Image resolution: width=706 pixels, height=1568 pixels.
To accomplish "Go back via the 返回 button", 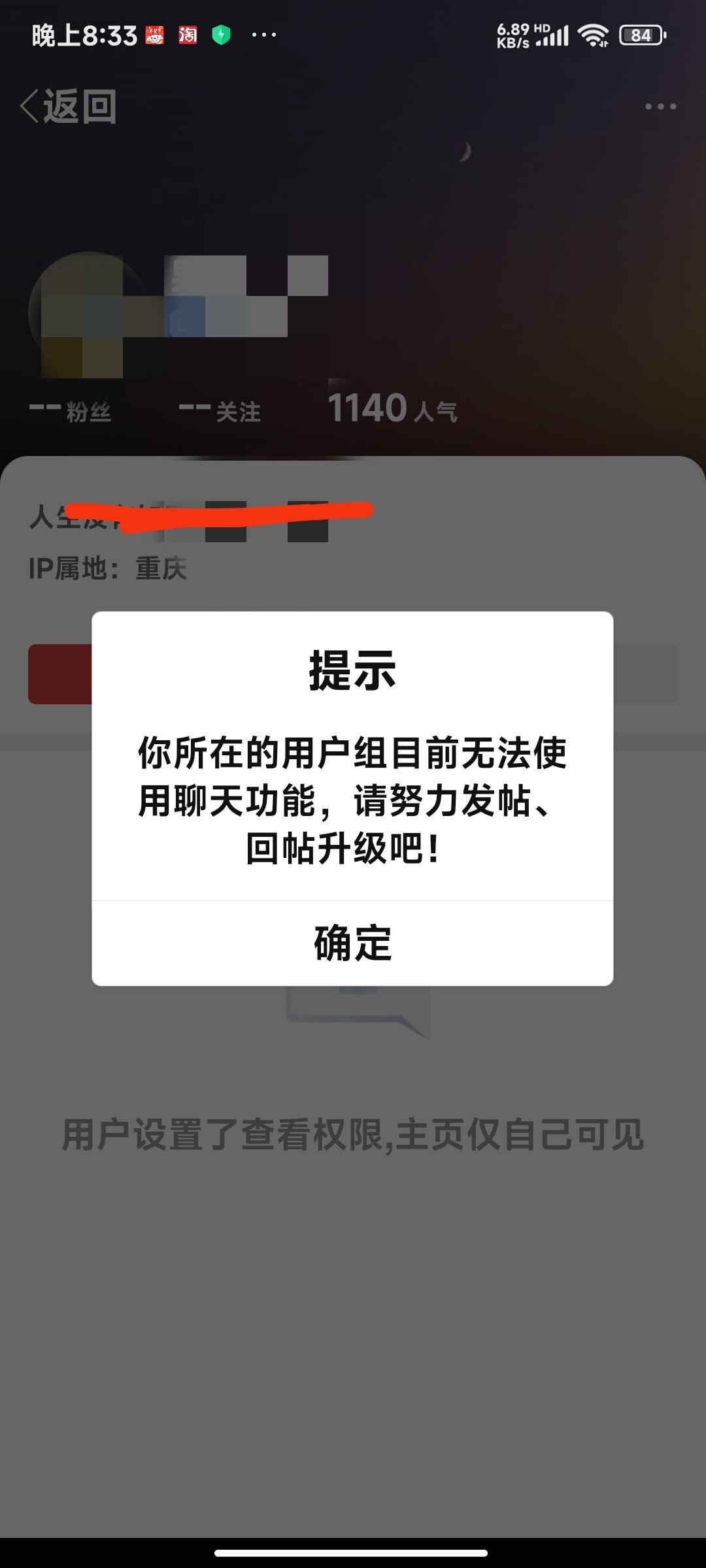I will (69, 106).
